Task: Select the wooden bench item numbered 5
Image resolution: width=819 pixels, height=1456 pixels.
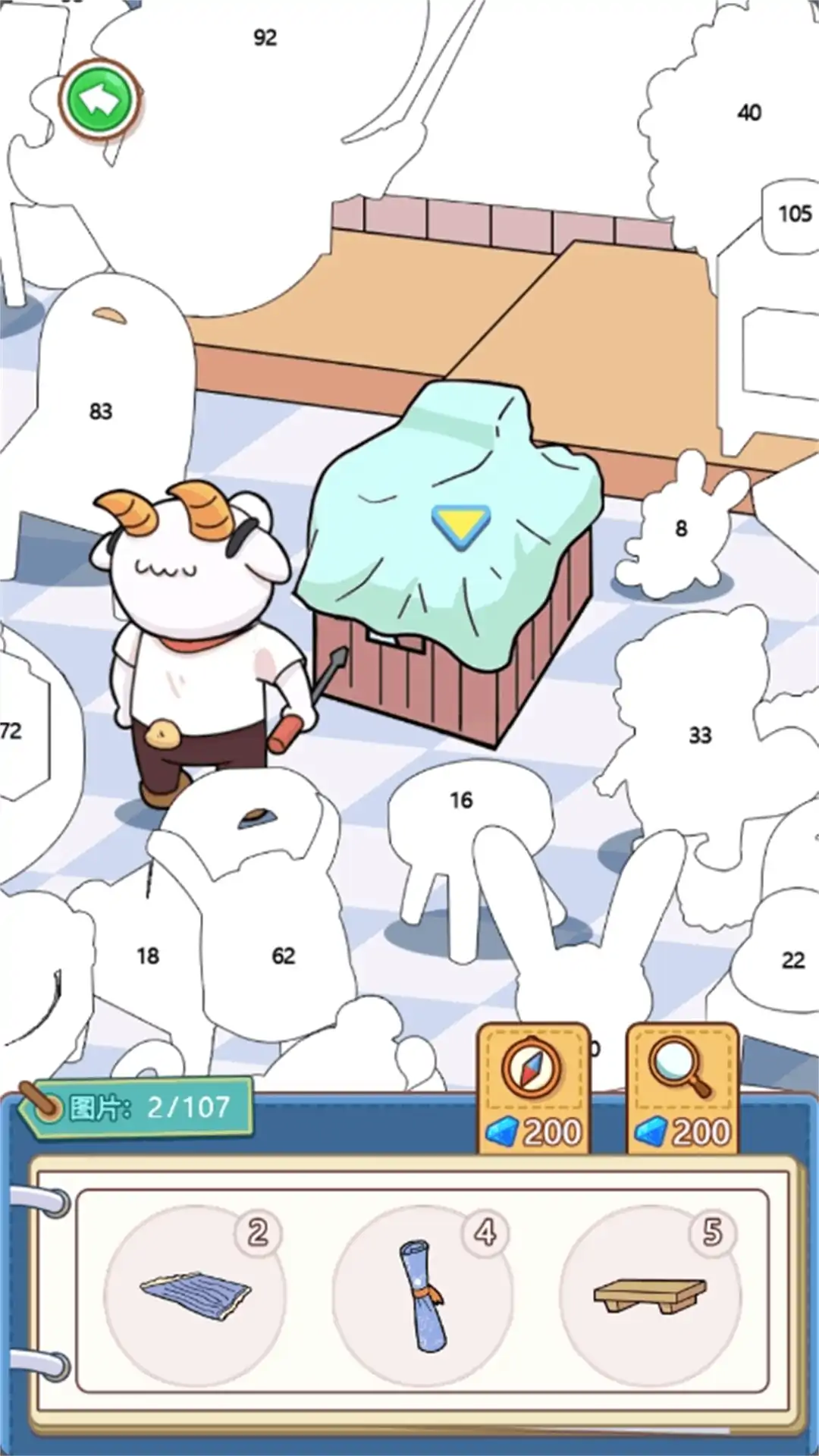Action: point(650,1295)
